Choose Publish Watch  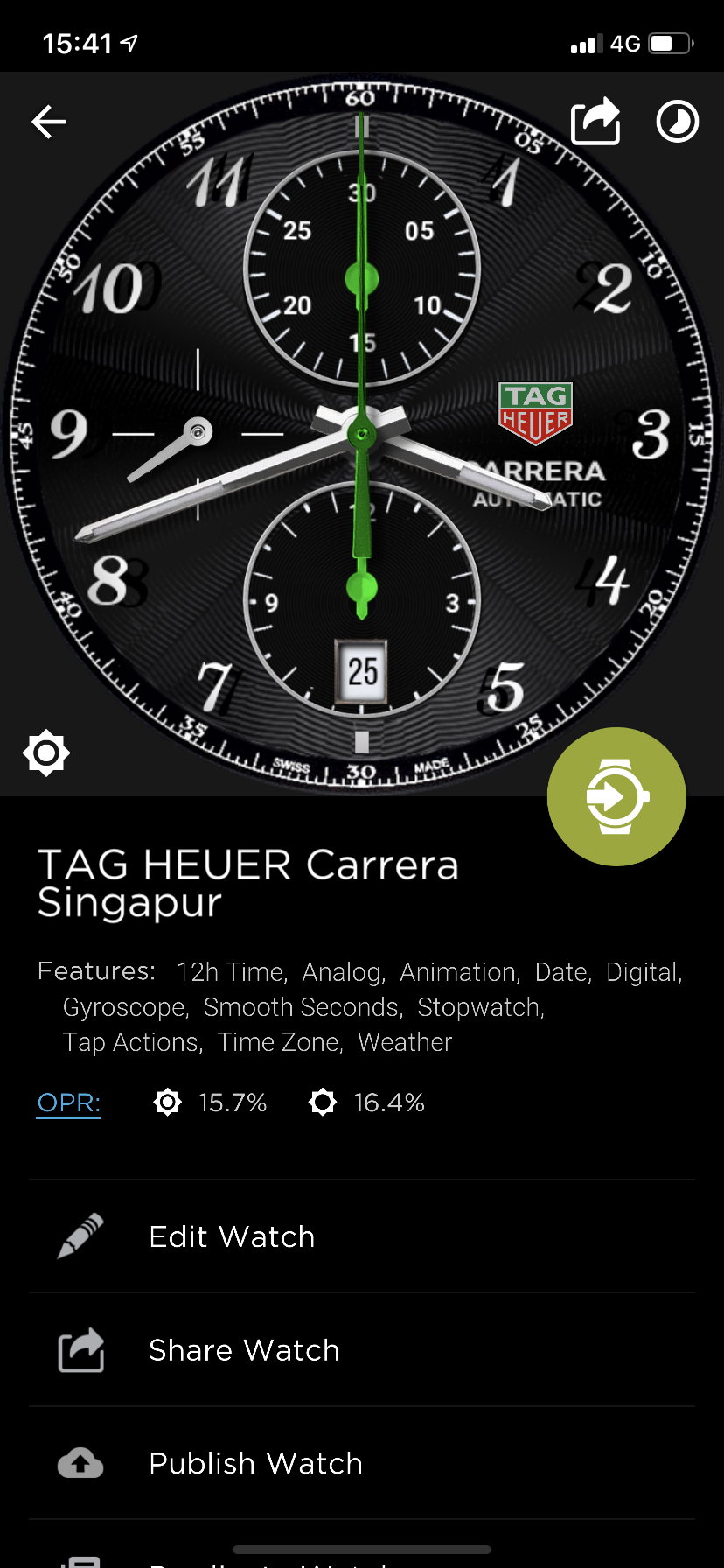(x=362, y=1463)
